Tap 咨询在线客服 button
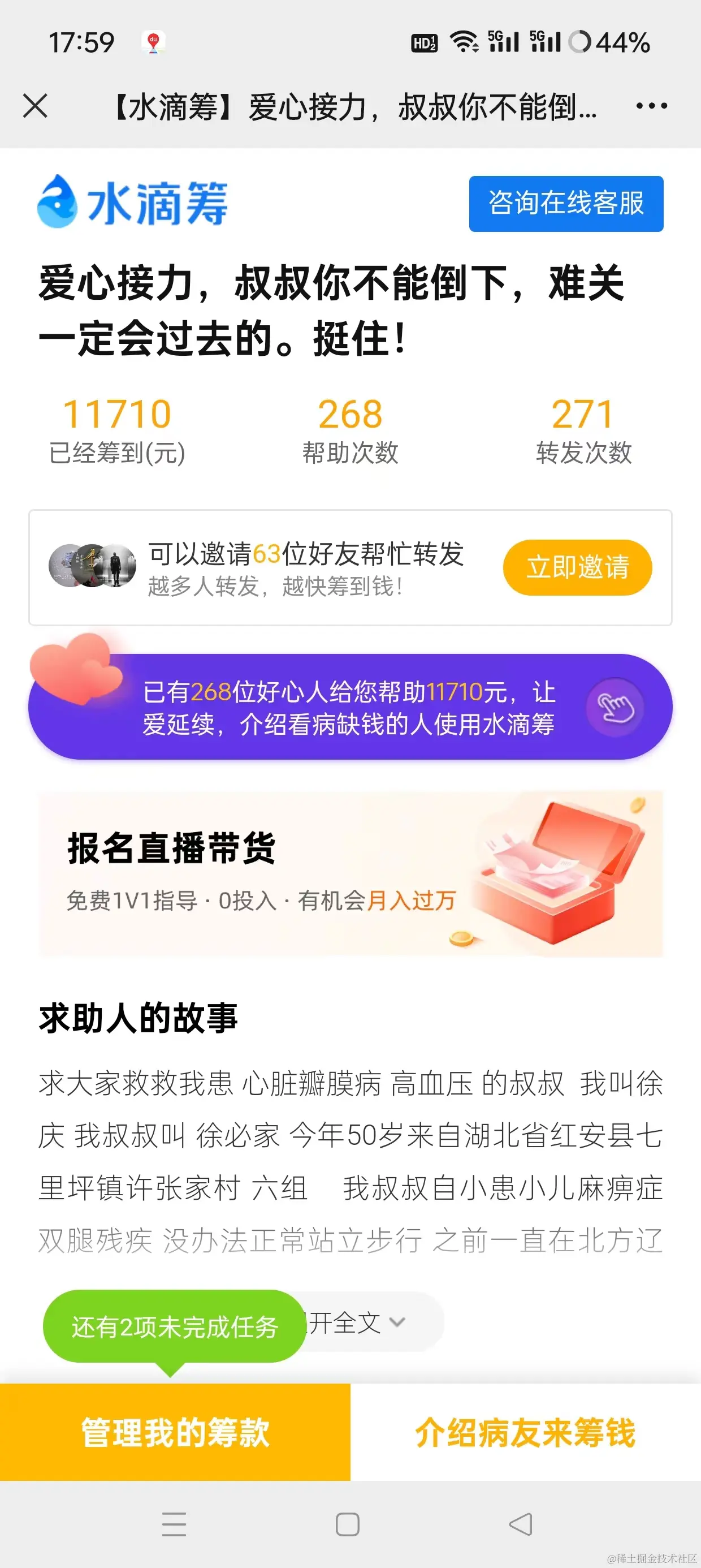The image size is (701, 1568). pos(566,204)
